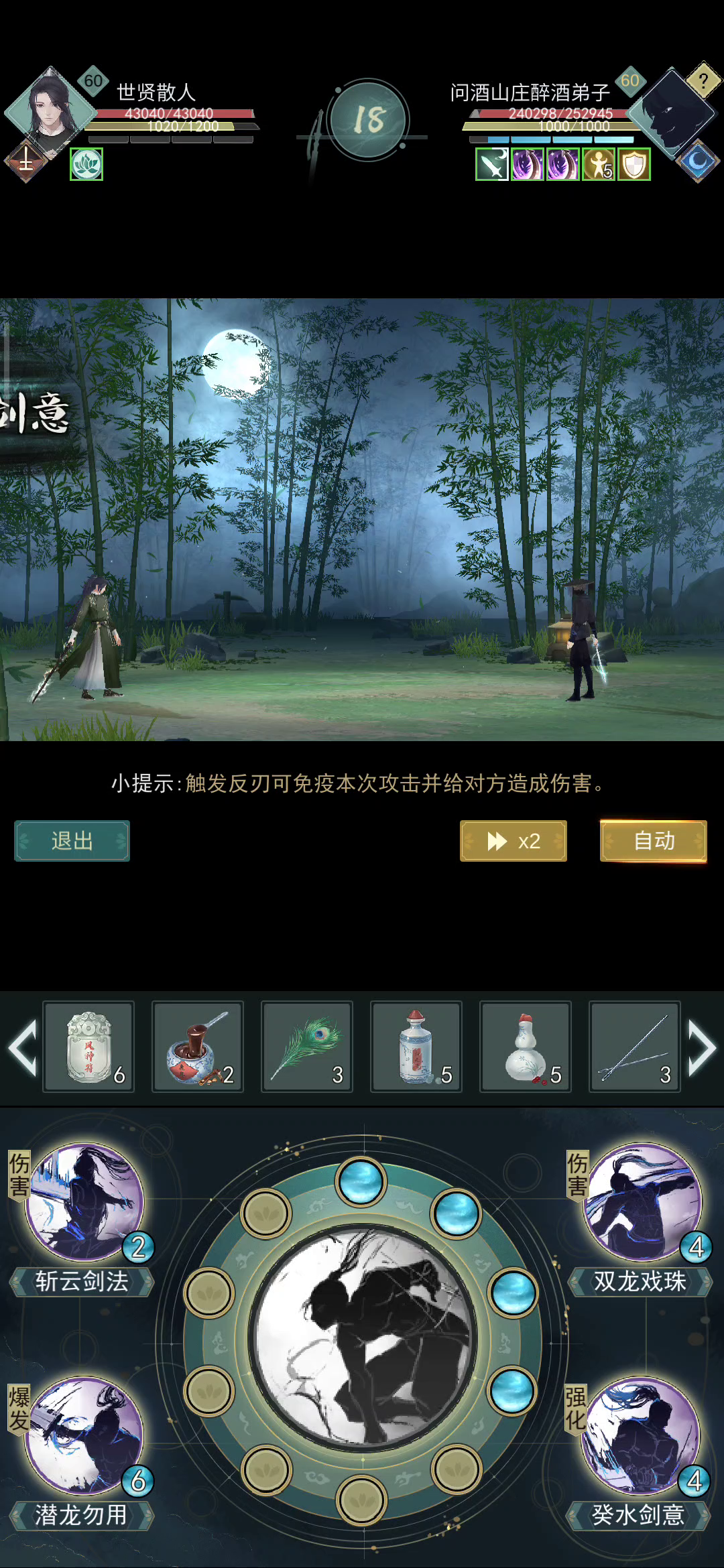Activate the 潜龙勿用 burst skill
Screen dimensions: 724x1568
(84, 1436)
